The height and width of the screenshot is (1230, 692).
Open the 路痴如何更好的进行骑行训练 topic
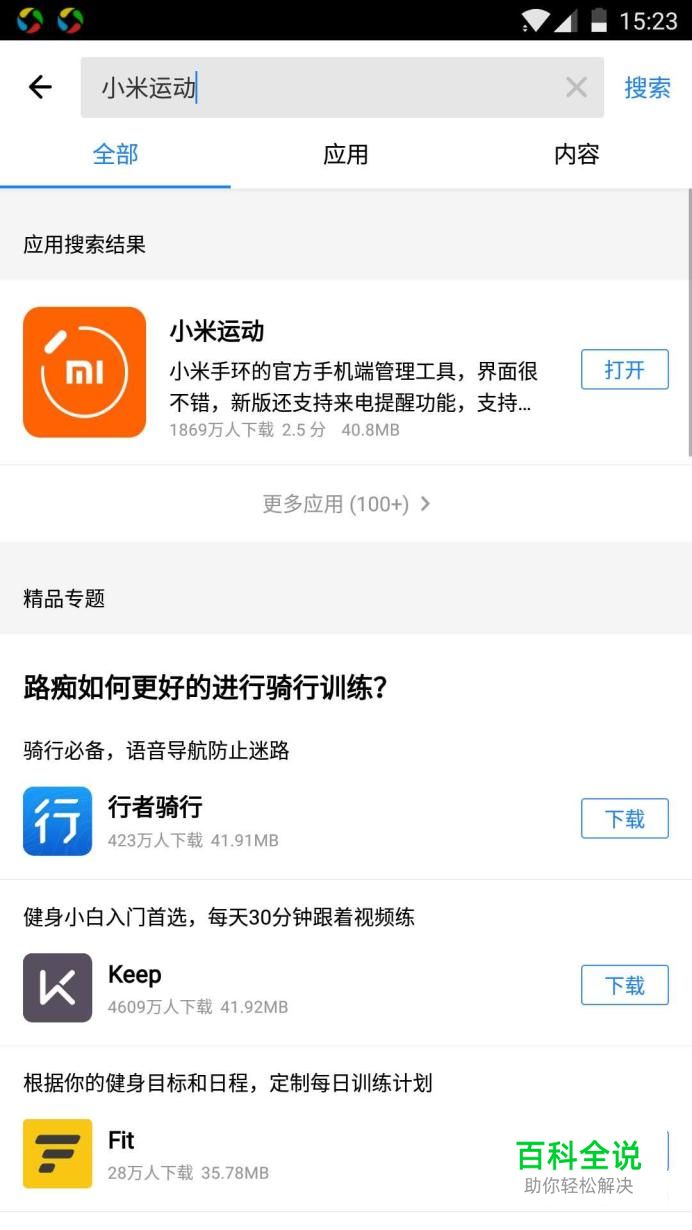206,688
